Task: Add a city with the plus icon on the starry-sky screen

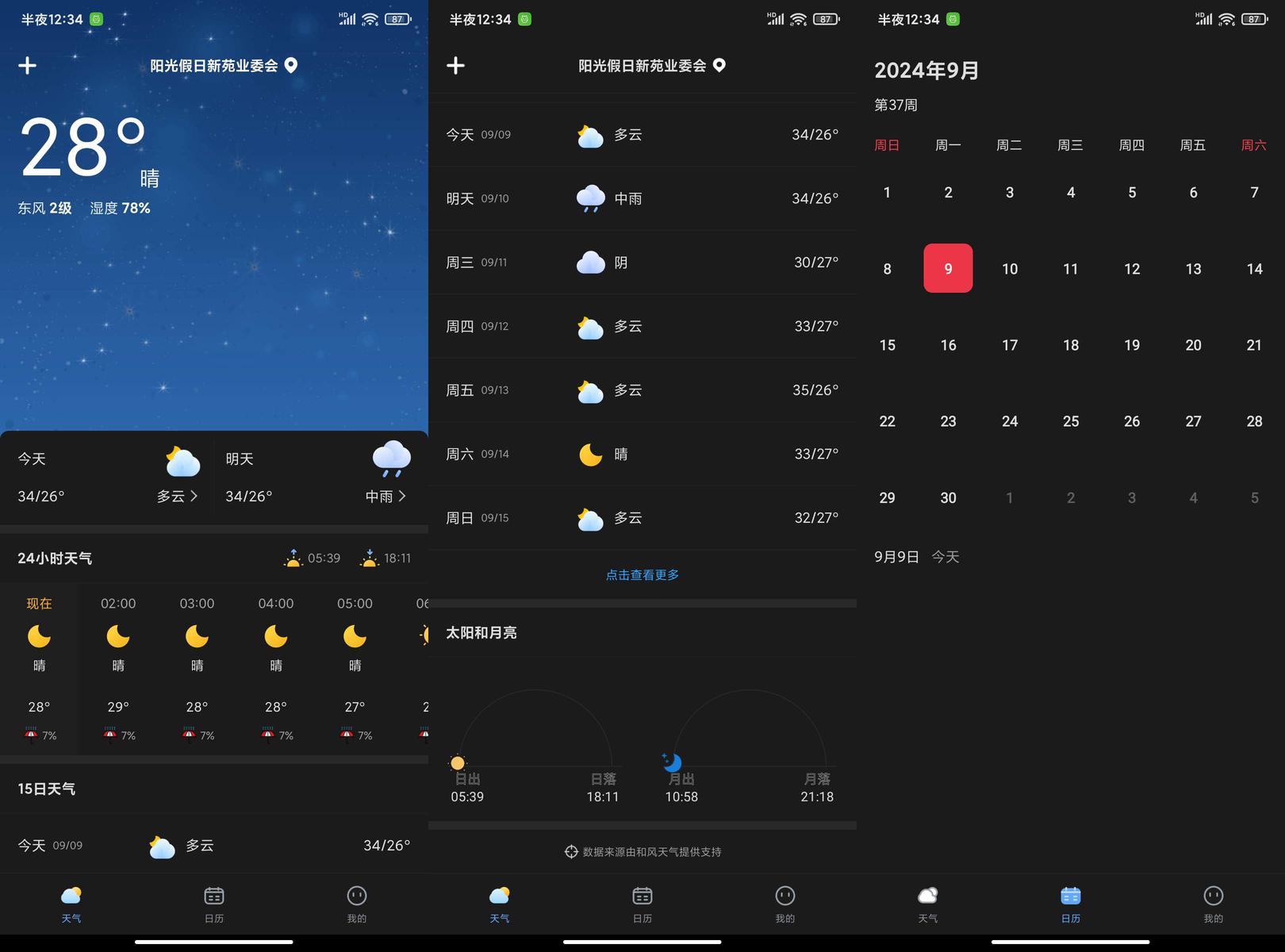Action: (x=28, y=65)
